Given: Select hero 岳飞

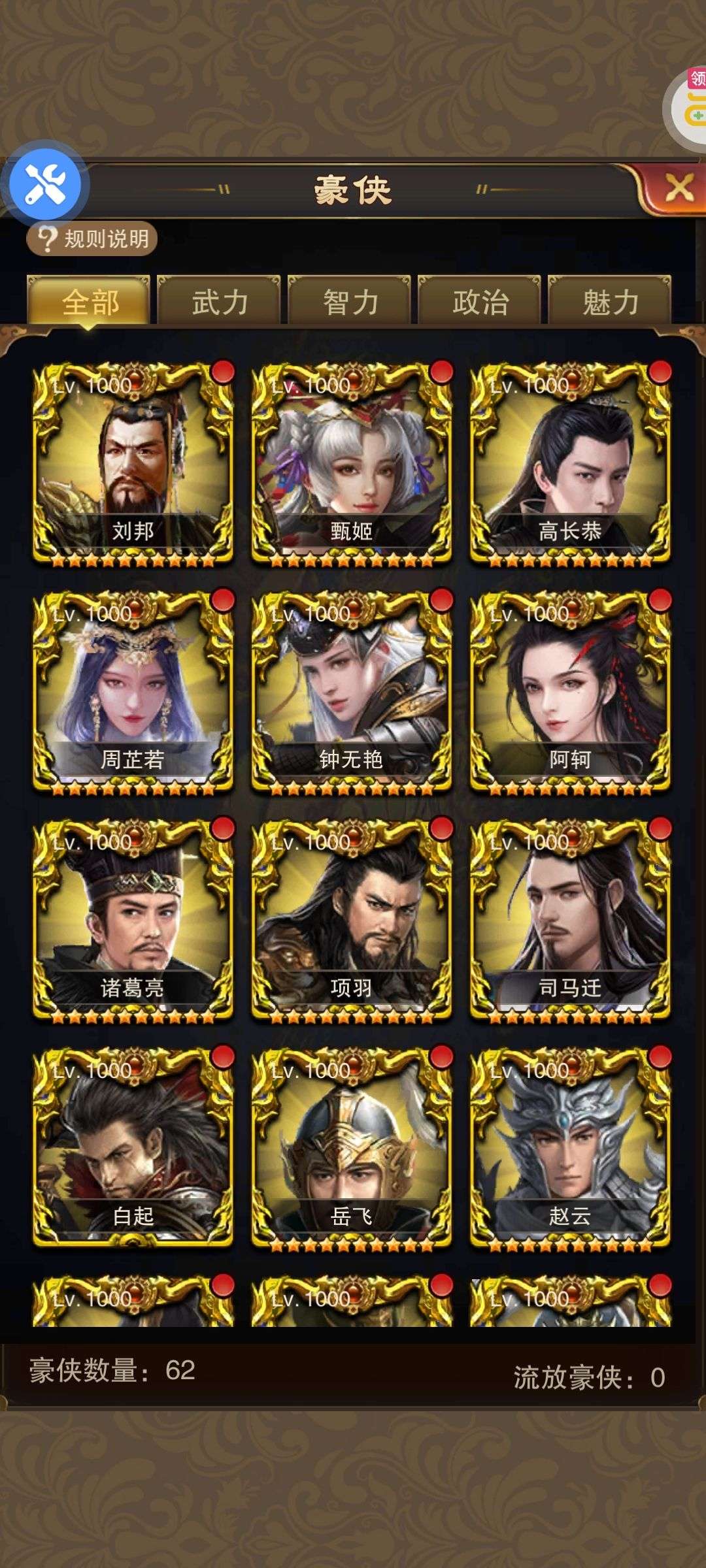Looking at the screenshot, I should (352, 1149).
